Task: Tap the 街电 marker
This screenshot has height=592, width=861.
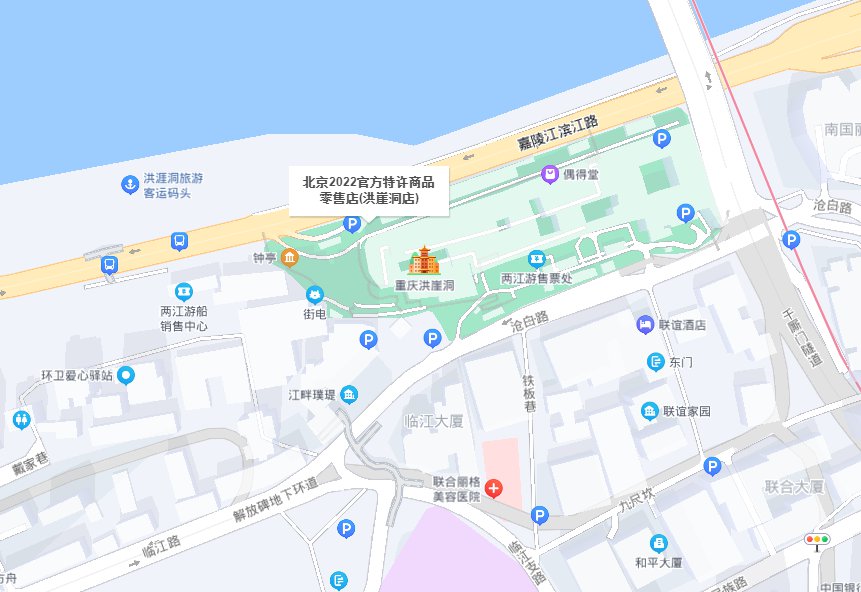Action: [x=315, y=295]
